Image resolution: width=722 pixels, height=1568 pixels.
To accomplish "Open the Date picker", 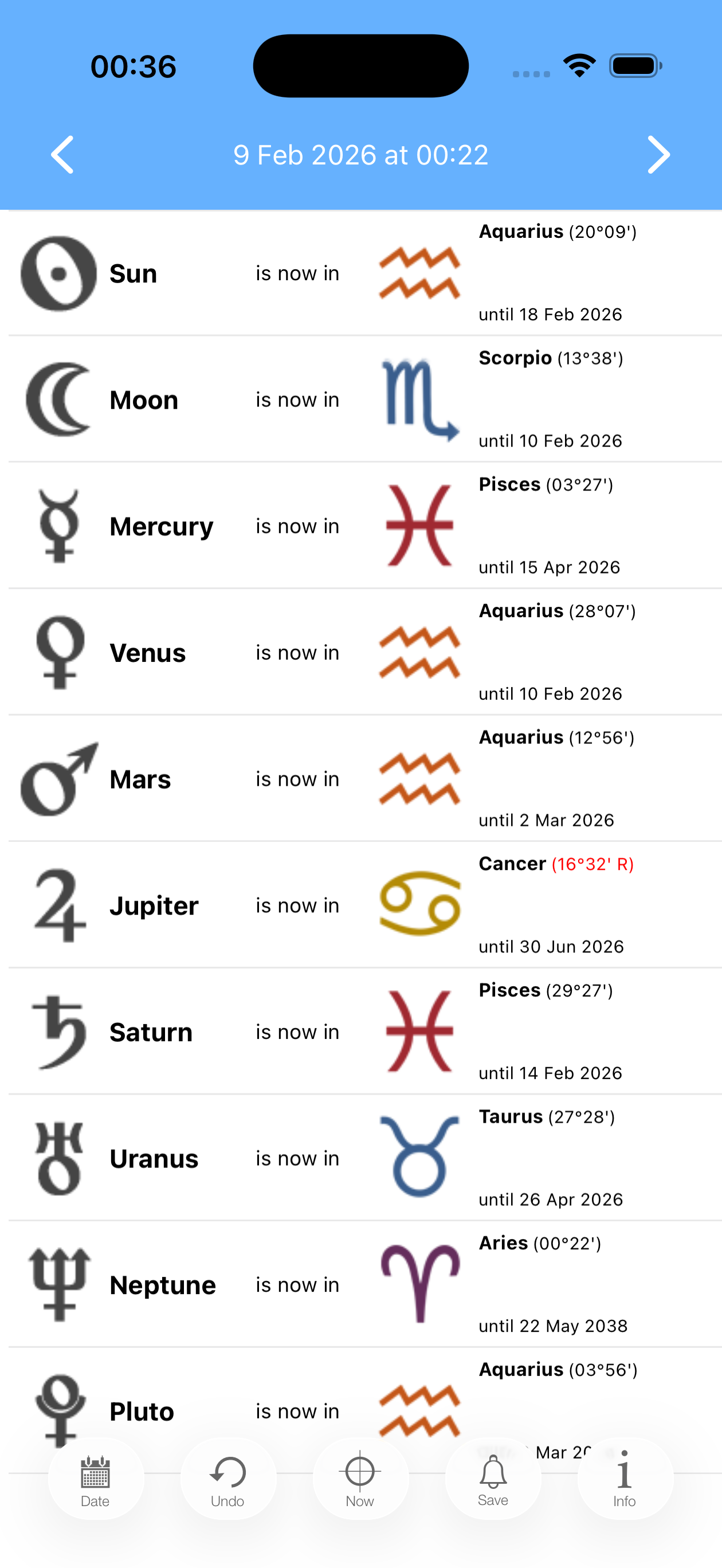I will point(96,1478).
